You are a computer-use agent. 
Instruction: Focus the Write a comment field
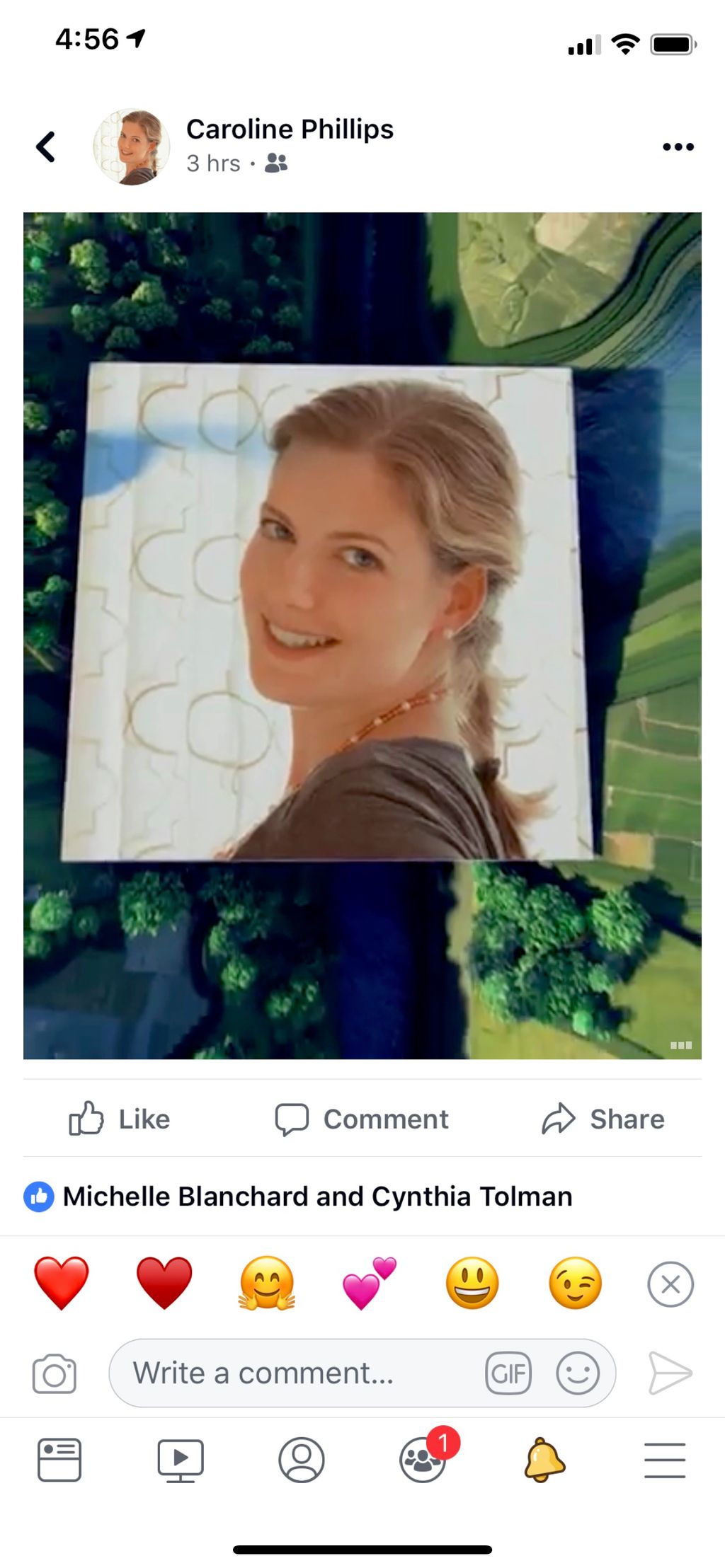coord(297,1373)
